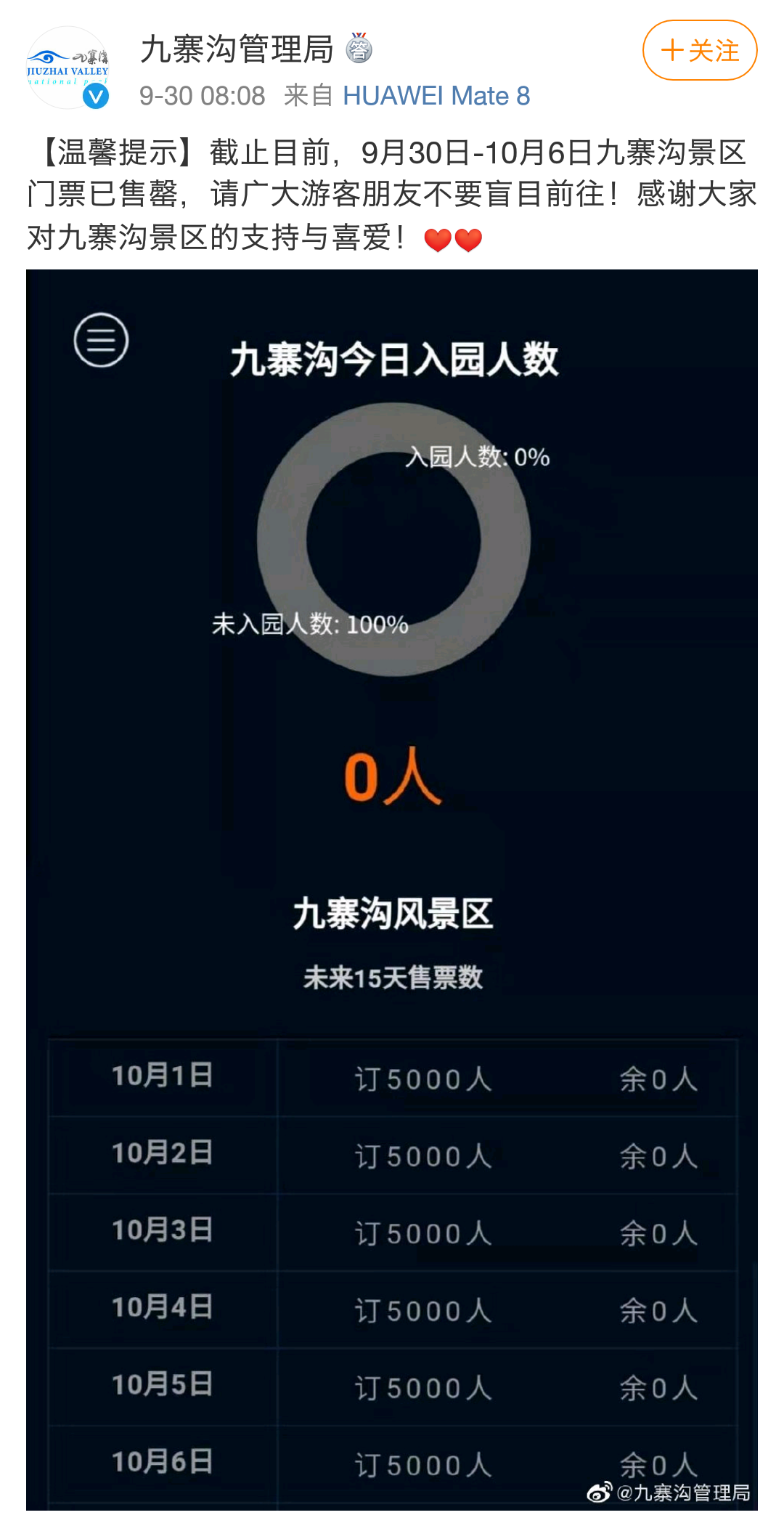Follow 九寨沟管理局 with the 关注 button

(699, 50)
